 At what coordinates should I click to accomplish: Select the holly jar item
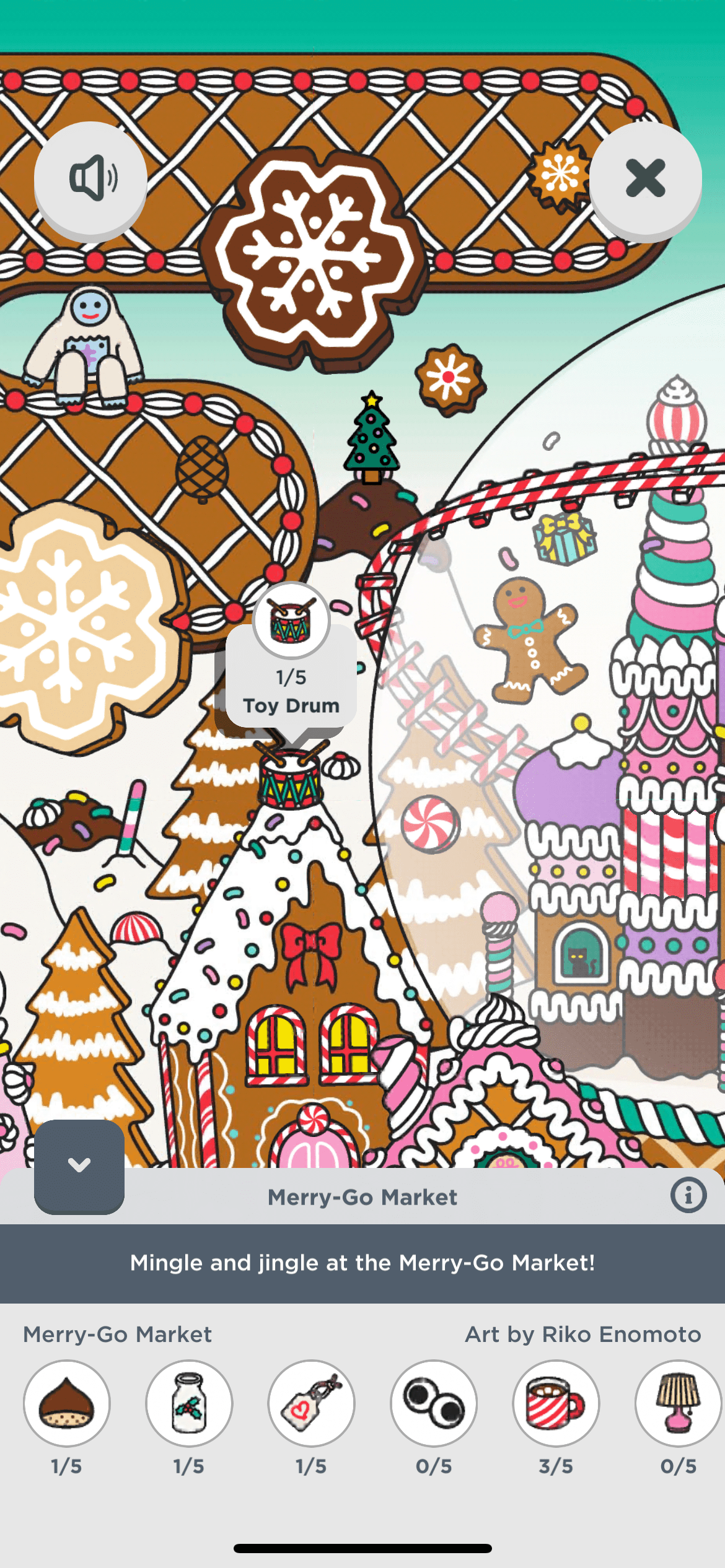tap(189, 1403)
